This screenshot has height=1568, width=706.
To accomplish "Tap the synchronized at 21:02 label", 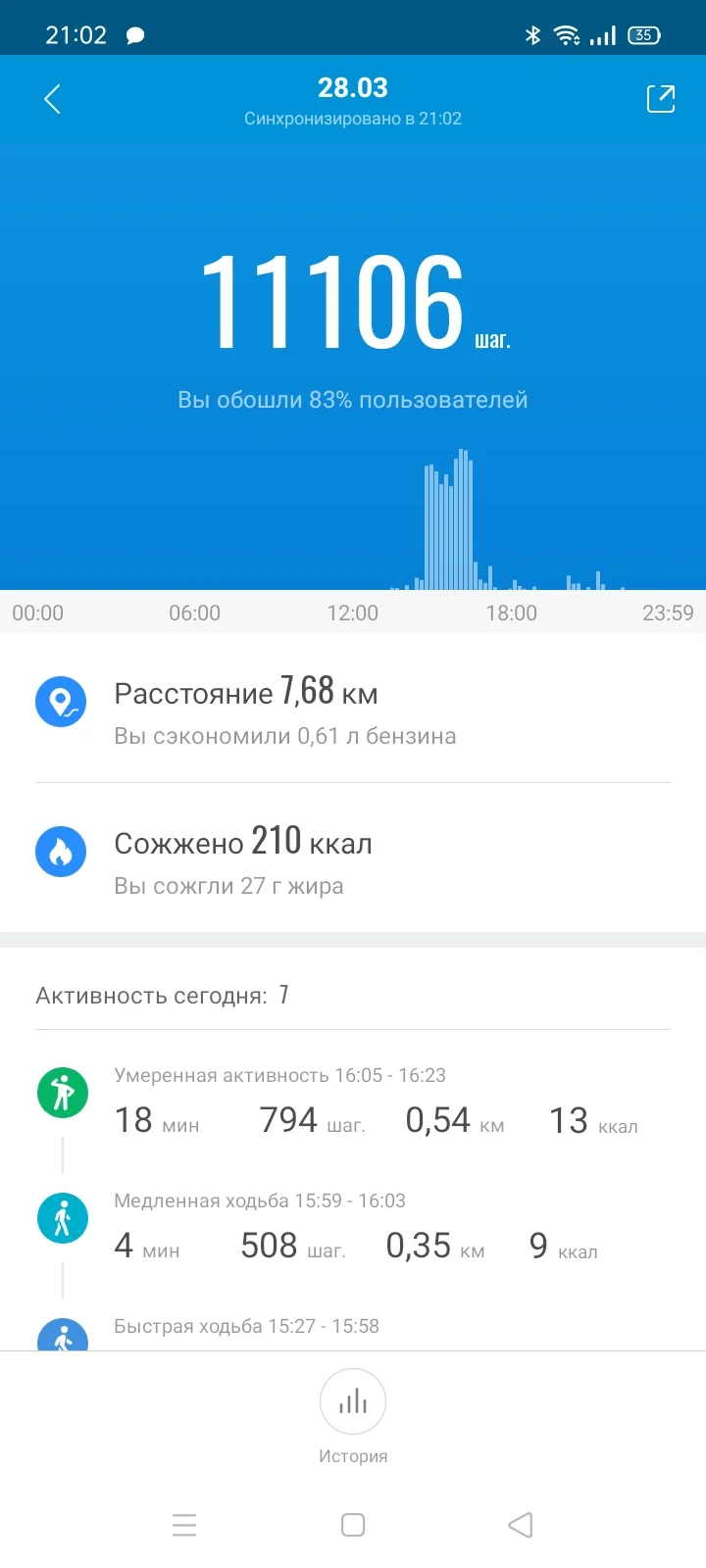I will coord(355,119).
